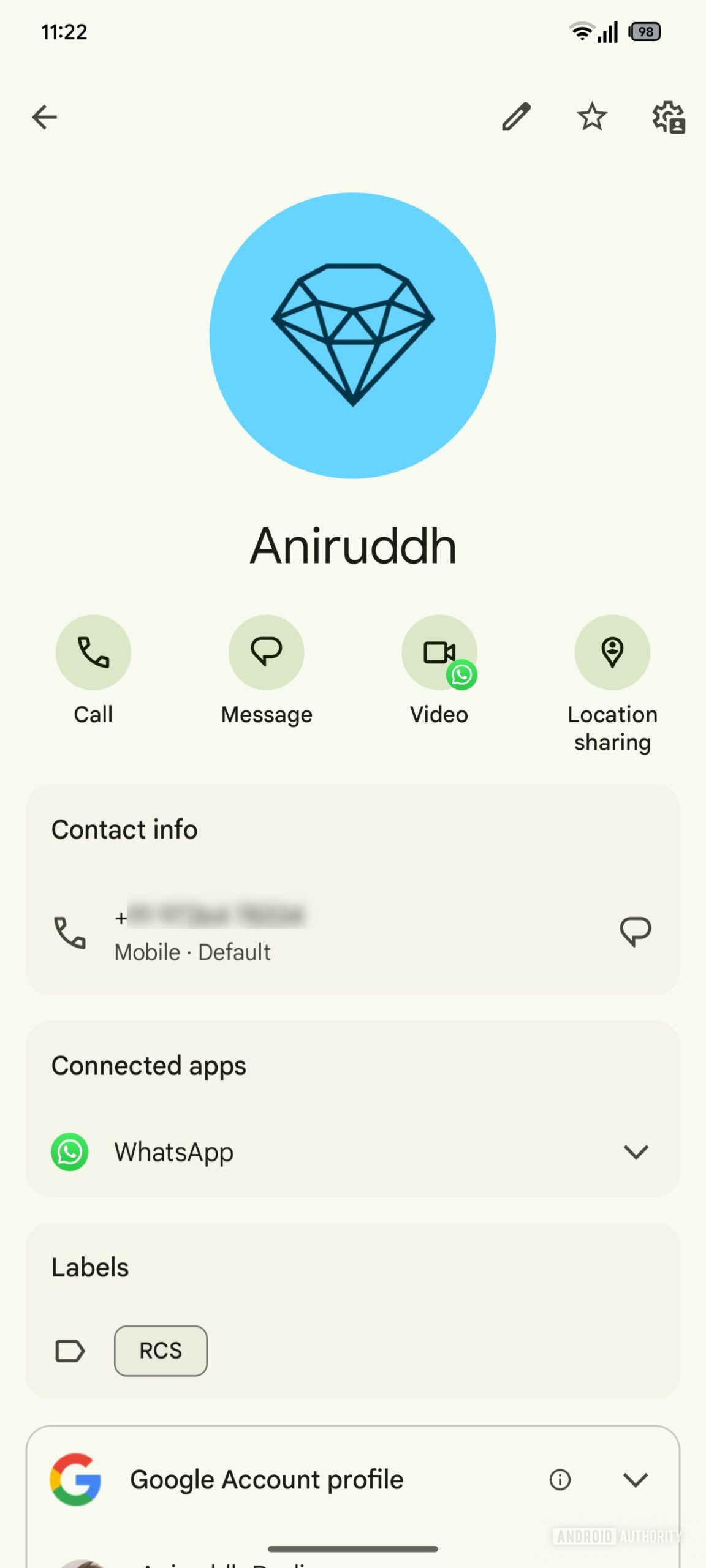Select the RCS label chip
The width and height of the screenshot is (706, 1568).
(161, 1351)
